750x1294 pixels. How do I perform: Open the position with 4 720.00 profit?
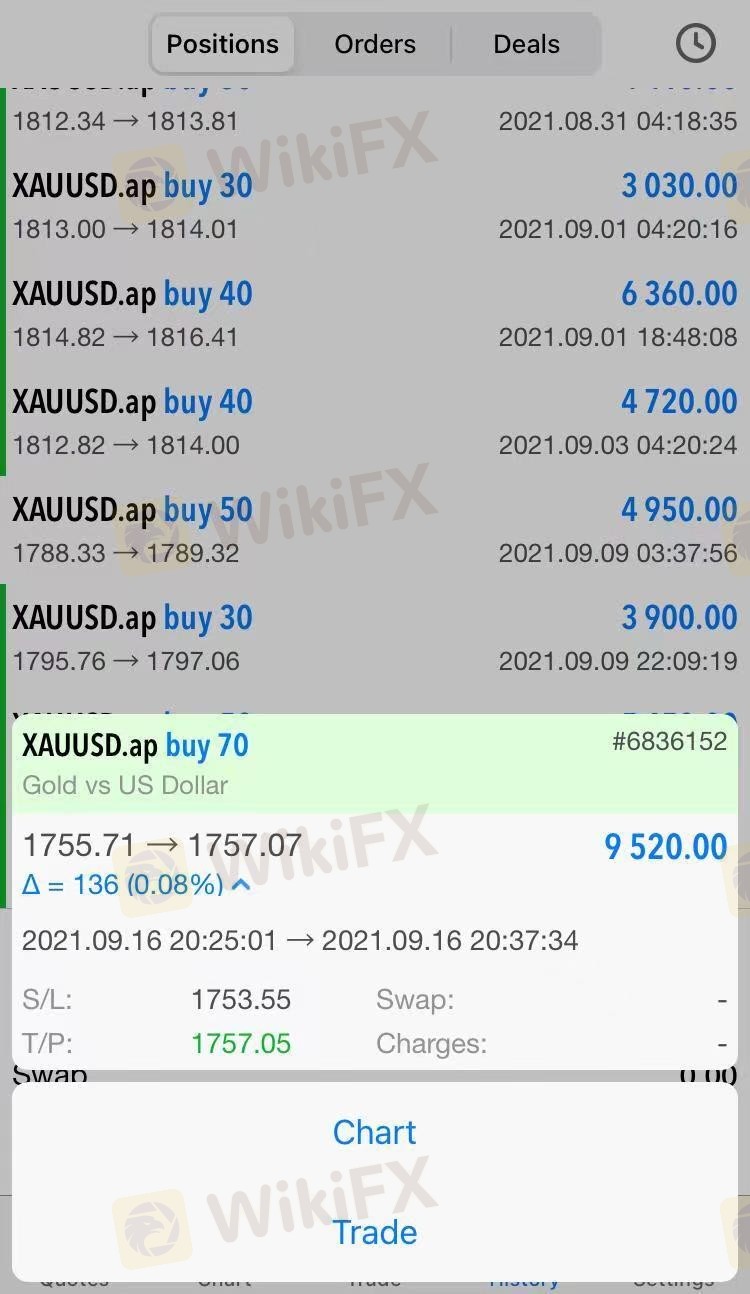(x=375, y=422)
